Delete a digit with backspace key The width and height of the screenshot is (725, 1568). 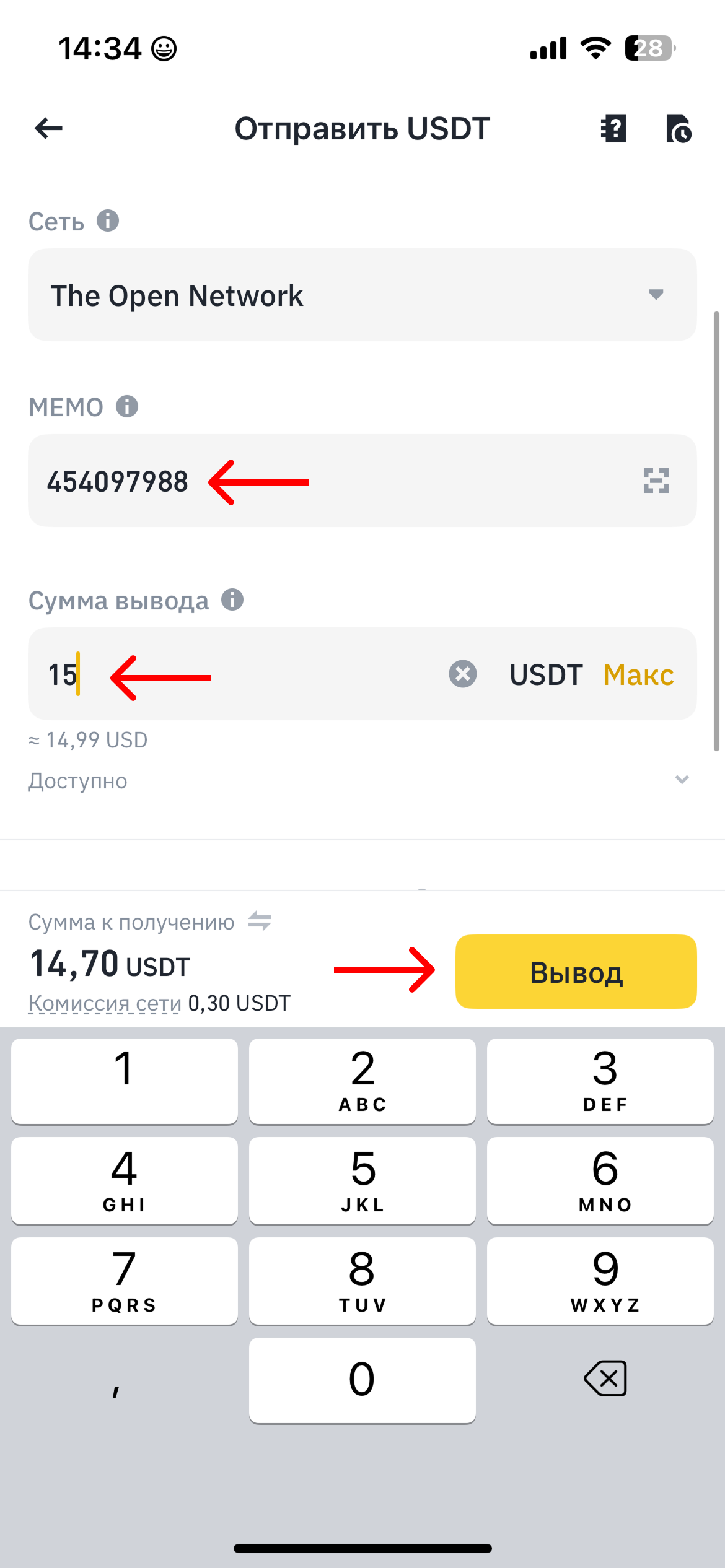tap(605, 1379)
